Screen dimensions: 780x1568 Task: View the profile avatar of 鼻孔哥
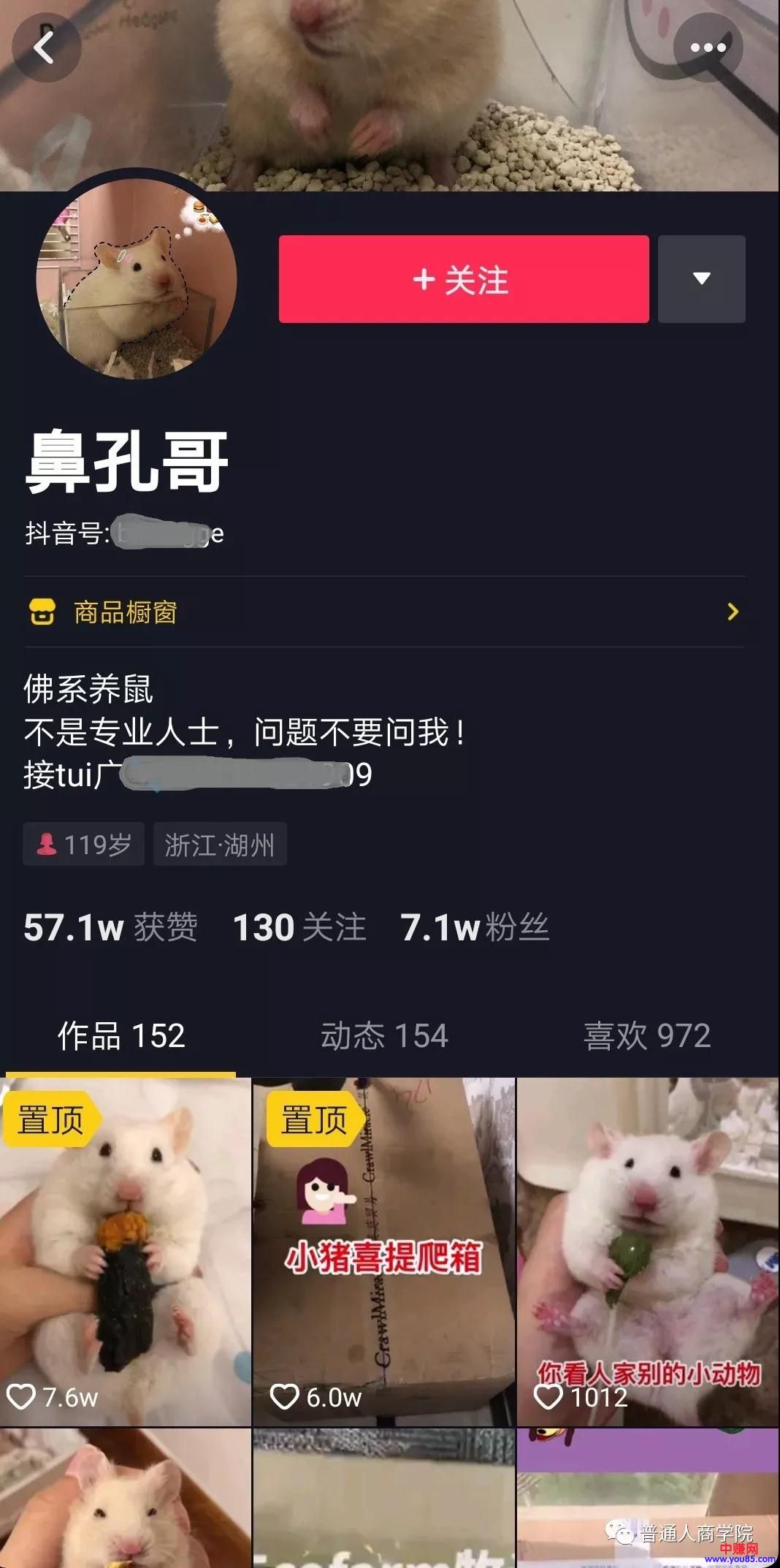[137, 278]
